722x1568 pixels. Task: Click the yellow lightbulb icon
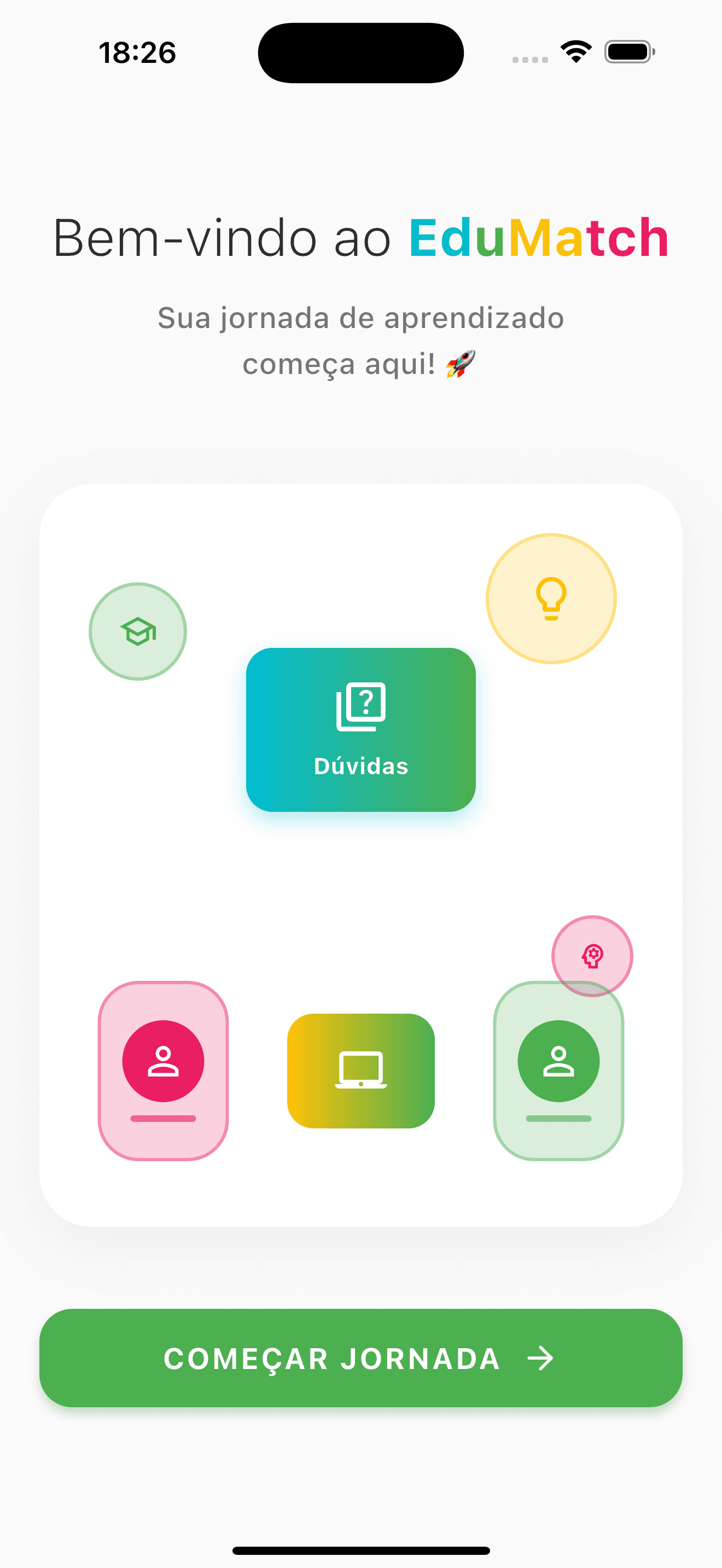point(550,599)
